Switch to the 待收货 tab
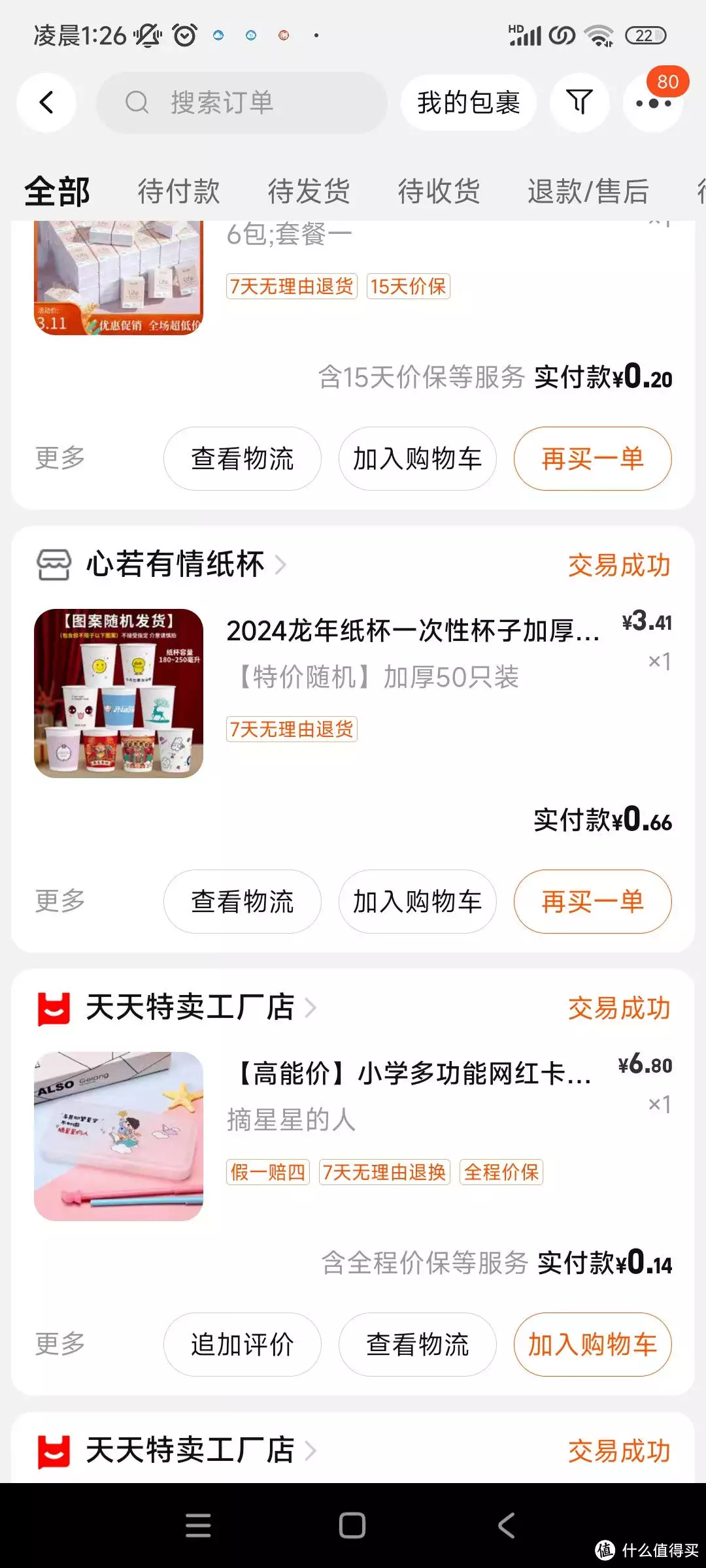This screenshot has width=706, height=1568. click(439, 191)
